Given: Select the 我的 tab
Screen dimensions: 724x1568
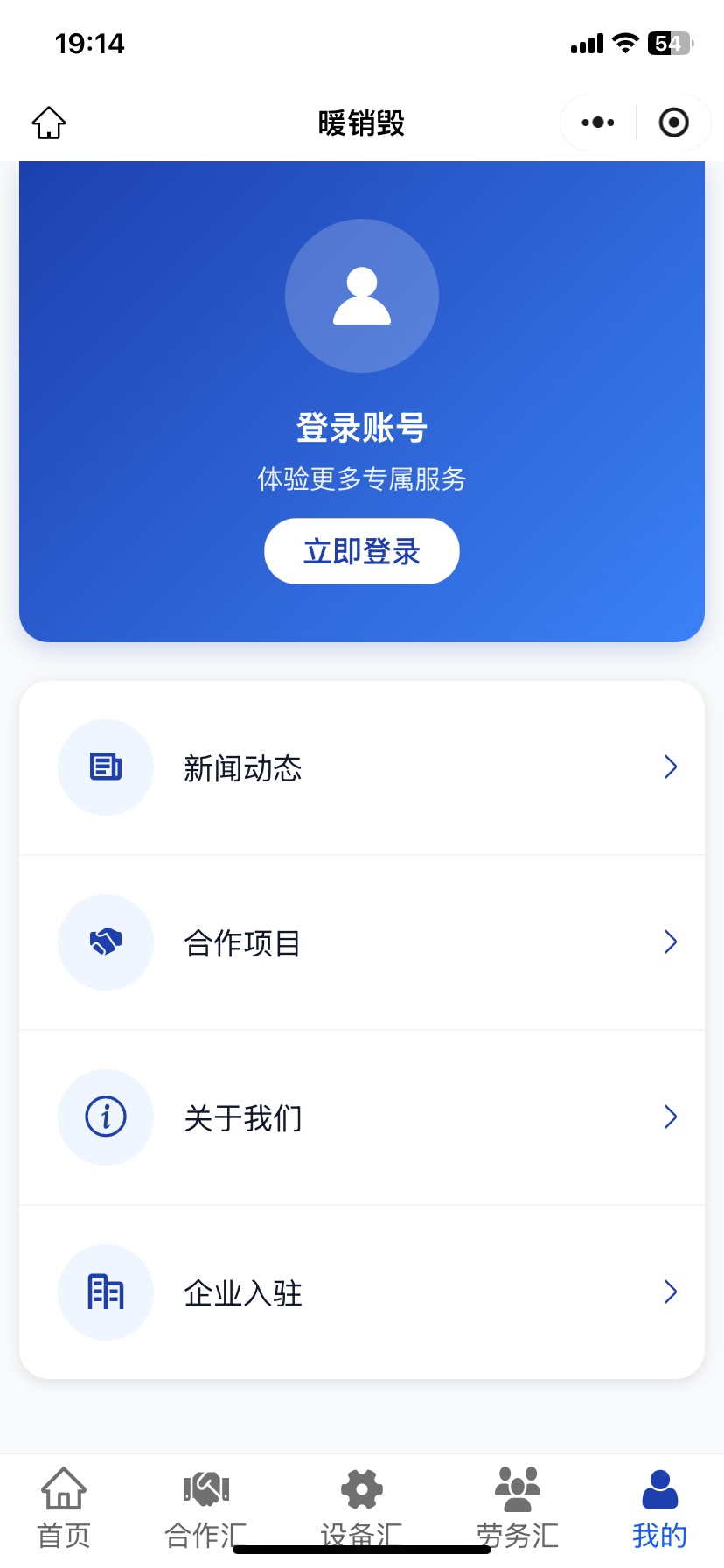Looking at the screenshot, I should click(x=659, y=1507).
